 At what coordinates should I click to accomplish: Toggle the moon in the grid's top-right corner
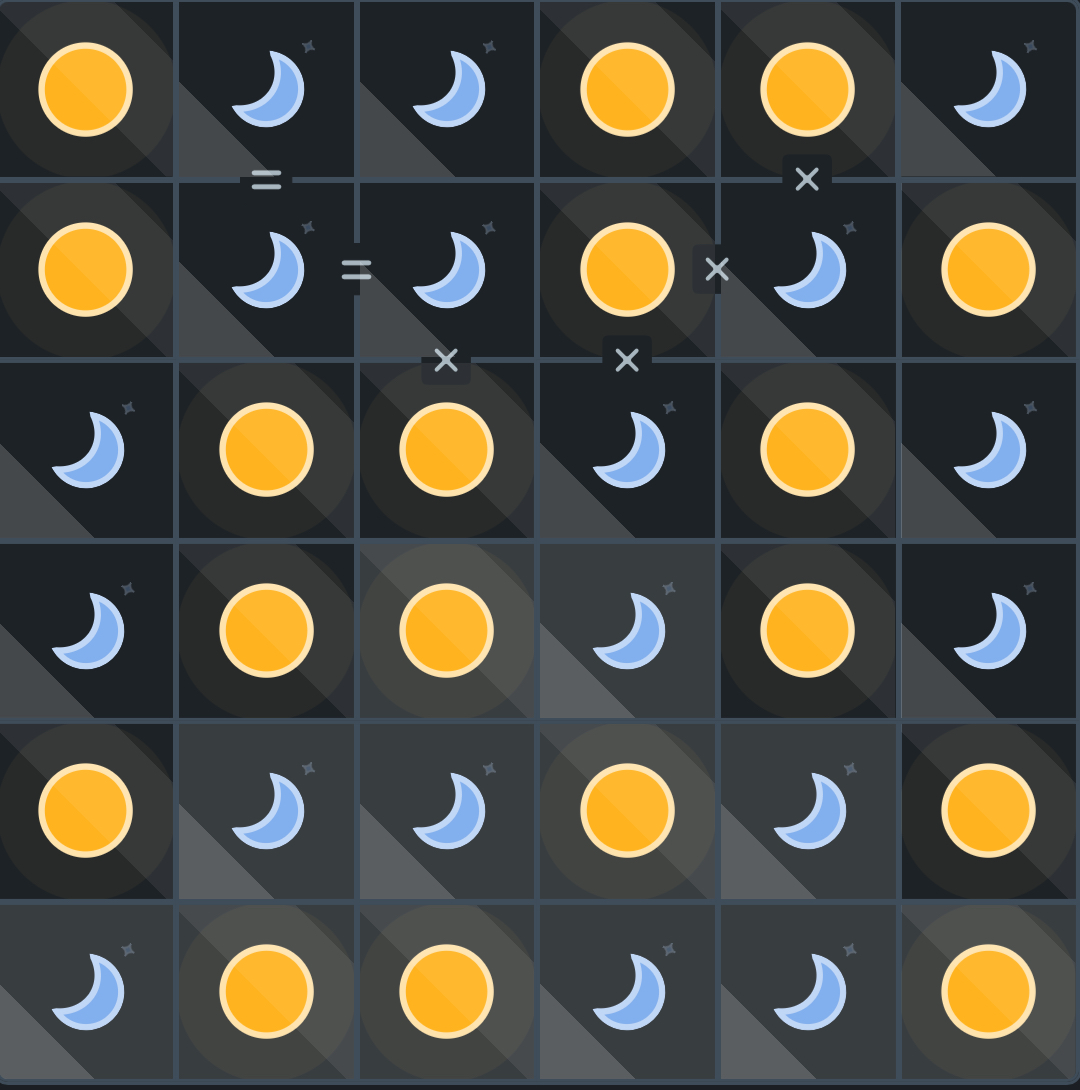(x=988, y=89)
